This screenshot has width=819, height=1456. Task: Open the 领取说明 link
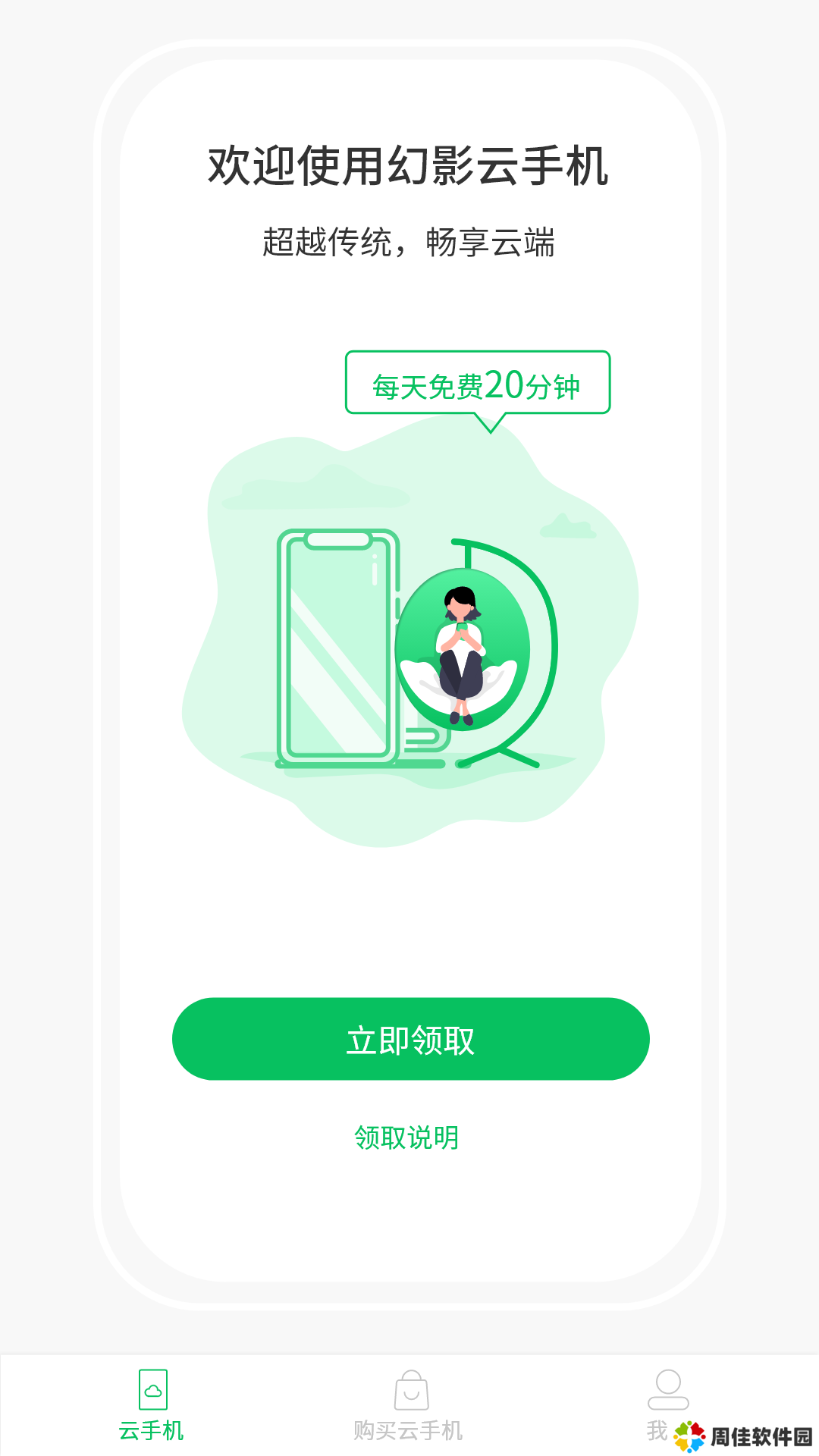click(406, 1137)
